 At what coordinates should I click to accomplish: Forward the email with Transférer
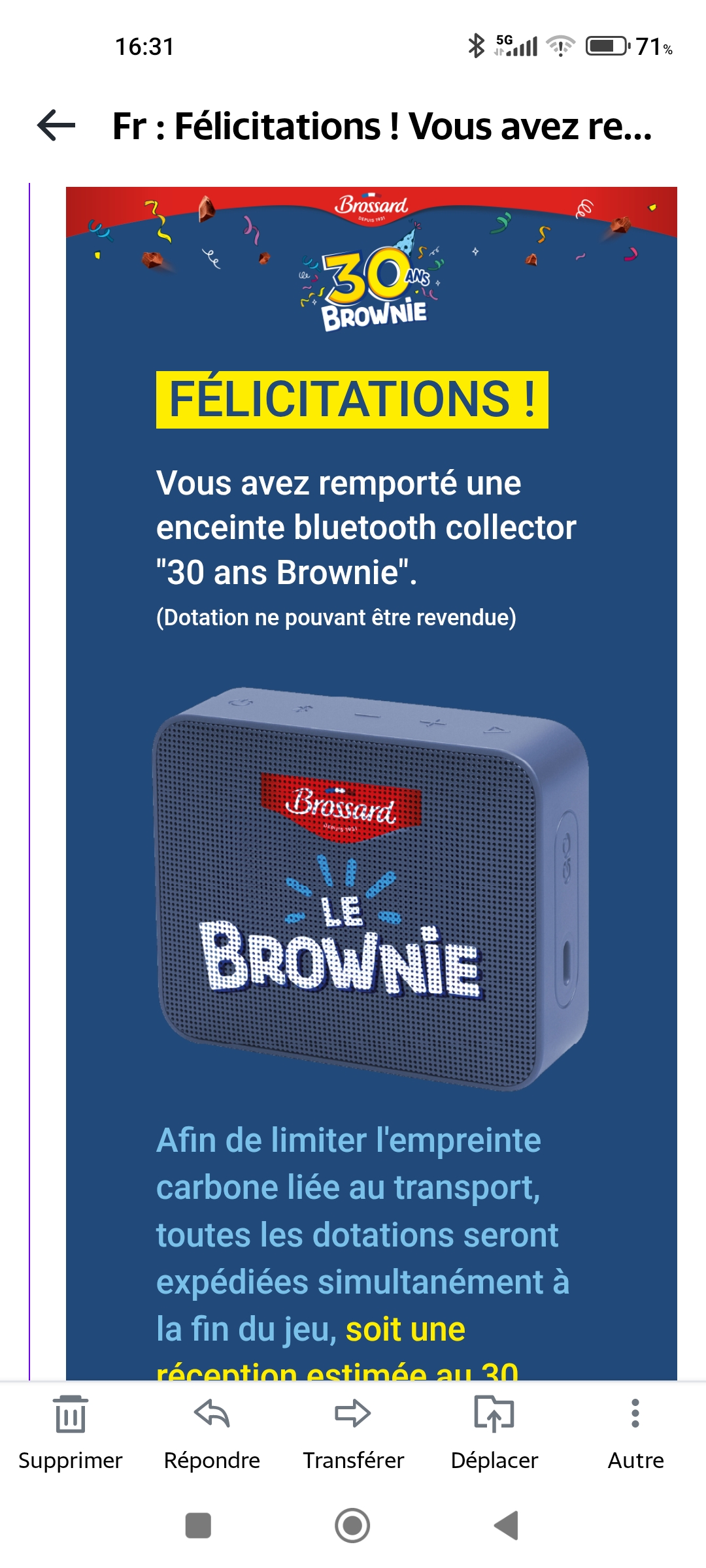[x=353, y=1431]
